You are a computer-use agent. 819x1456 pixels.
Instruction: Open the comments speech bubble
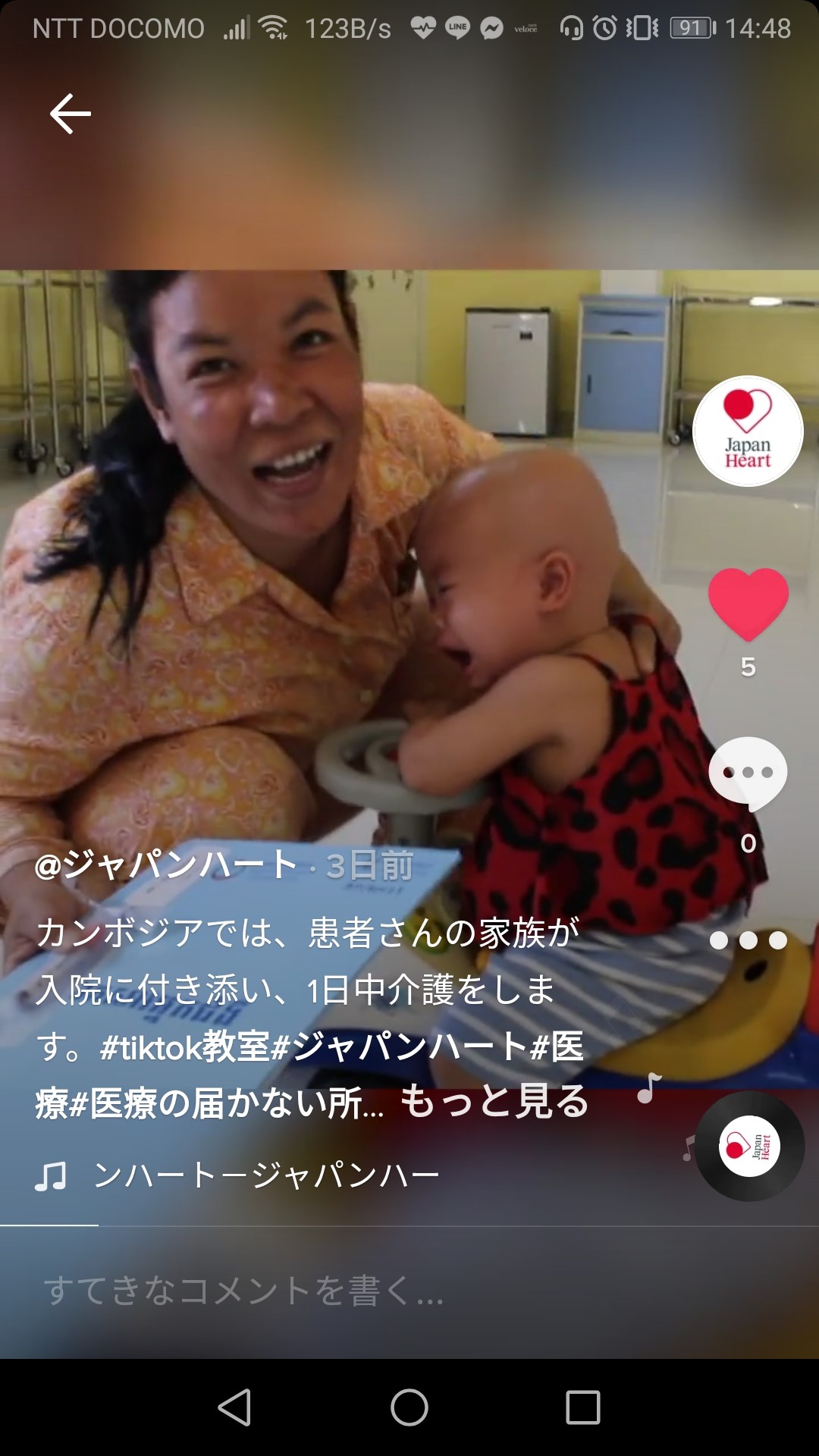tap(748, 773)
